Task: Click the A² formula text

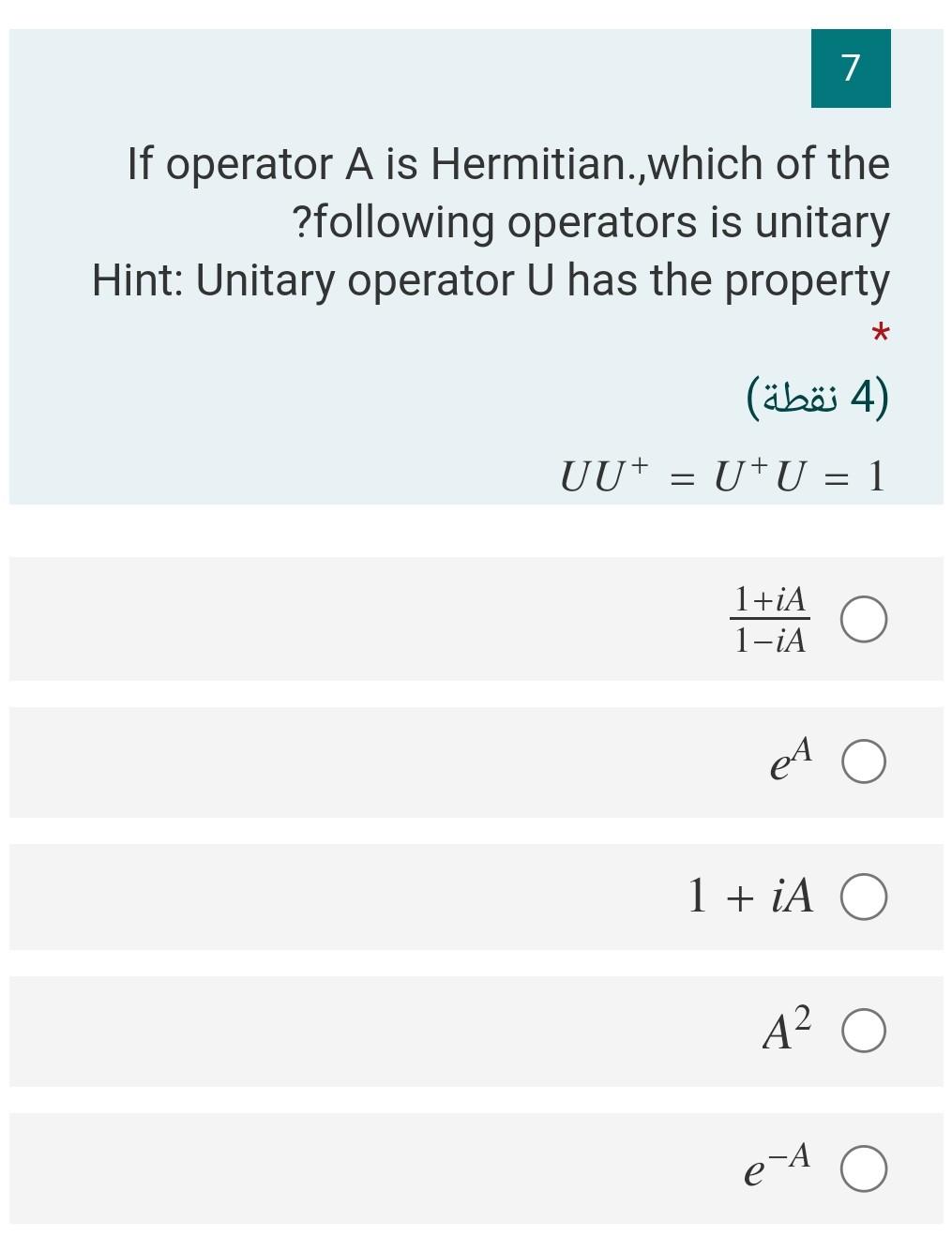Action: tap(786, 1032)
